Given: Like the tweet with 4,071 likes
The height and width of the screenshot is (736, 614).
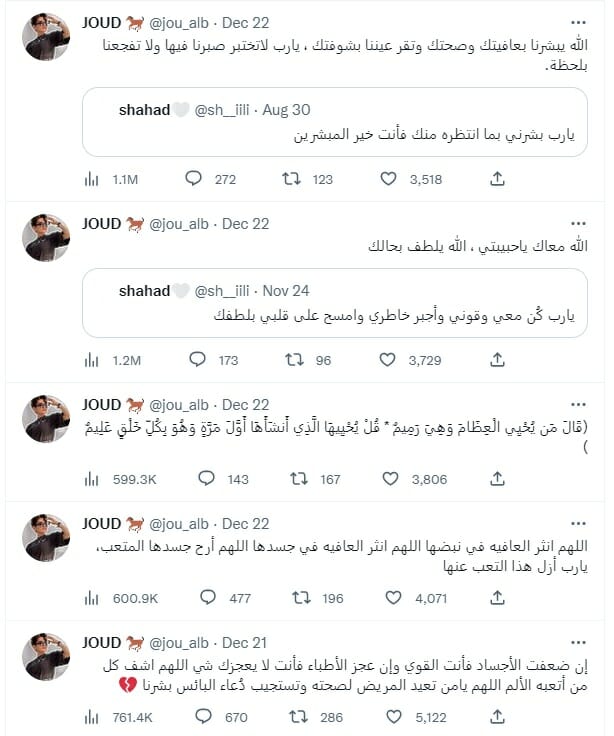Looking at the screenshot, I should point(390,598).
